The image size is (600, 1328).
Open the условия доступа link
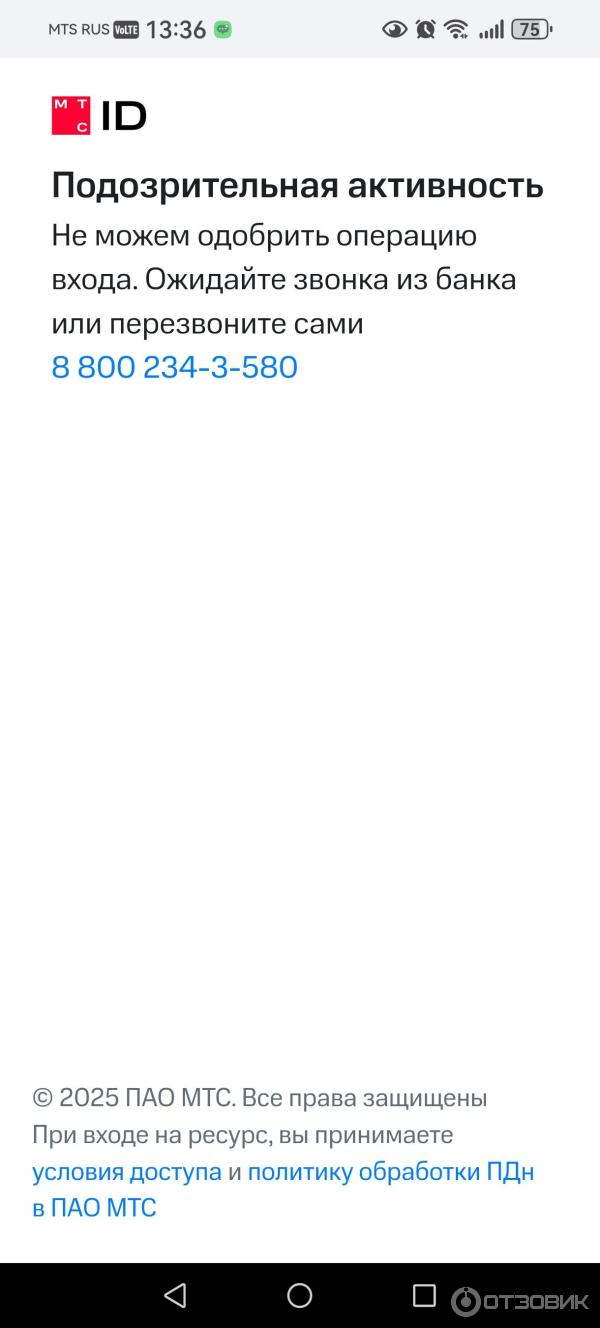click(126, 1171)
